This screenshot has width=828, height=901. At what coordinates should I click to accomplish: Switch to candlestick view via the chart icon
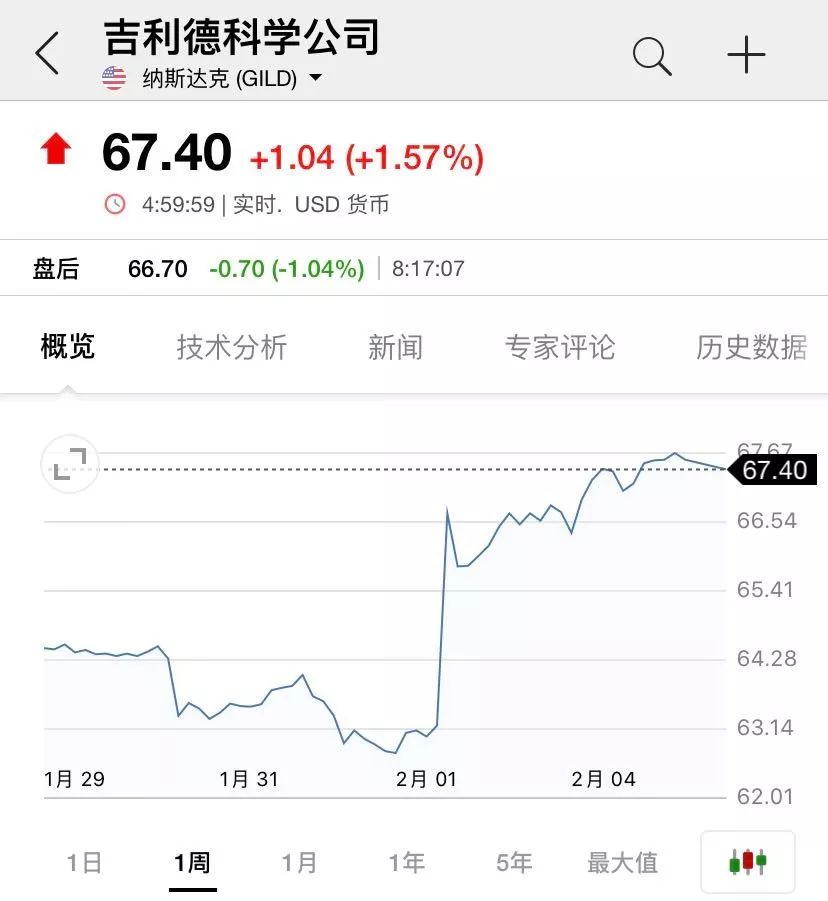click(747, 860)
